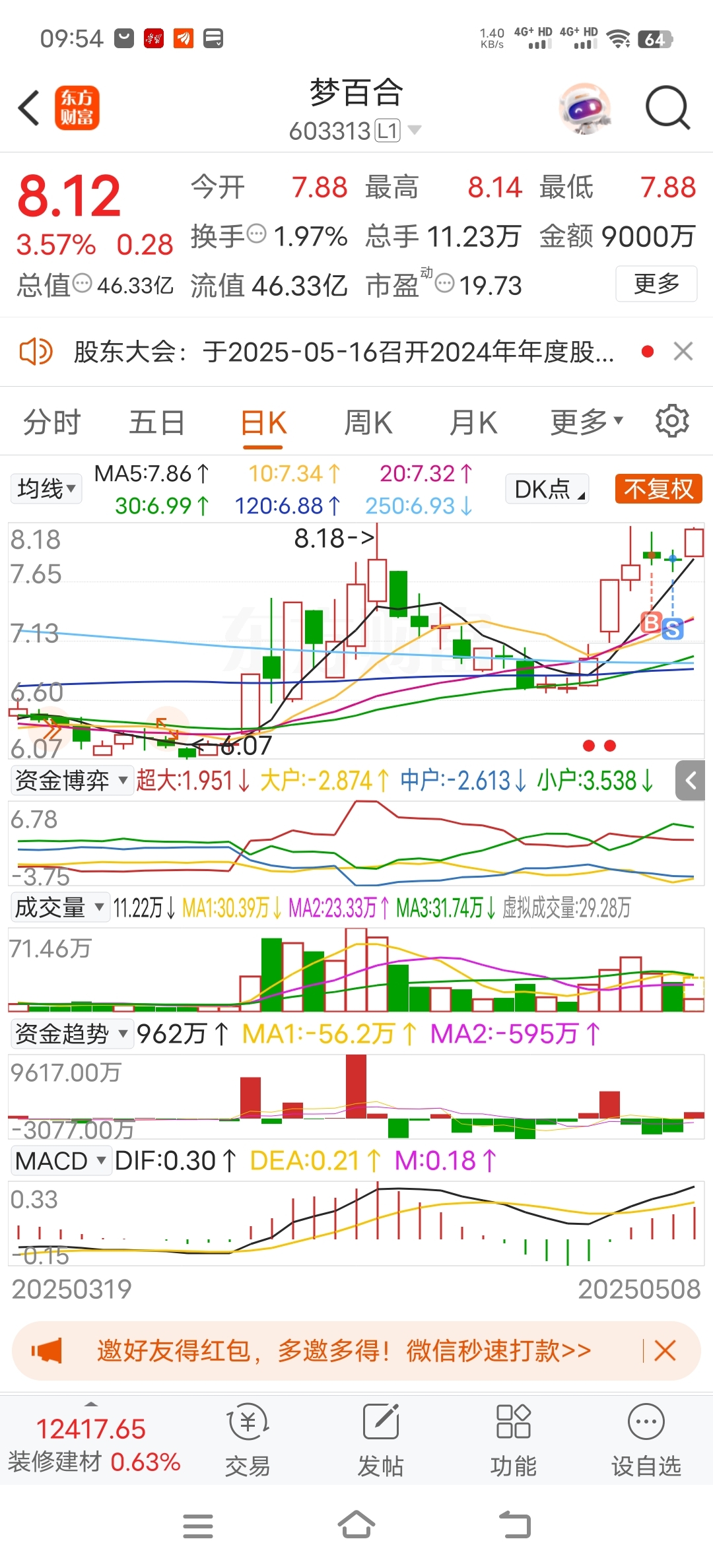This screenshot has width=713, height=1568.
Task: Open 交易 in the bottom bar
Action: [x=248, y=1441]
